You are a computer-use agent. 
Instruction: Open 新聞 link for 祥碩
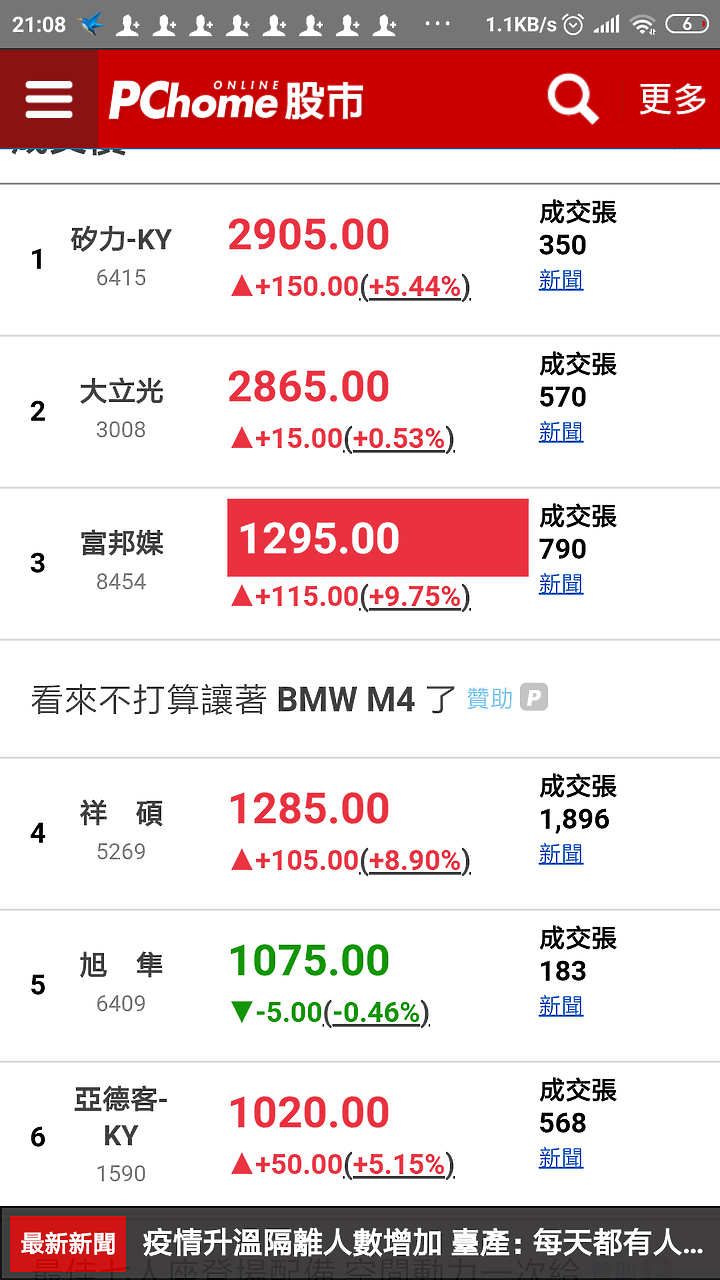click(x=561, y=854)
